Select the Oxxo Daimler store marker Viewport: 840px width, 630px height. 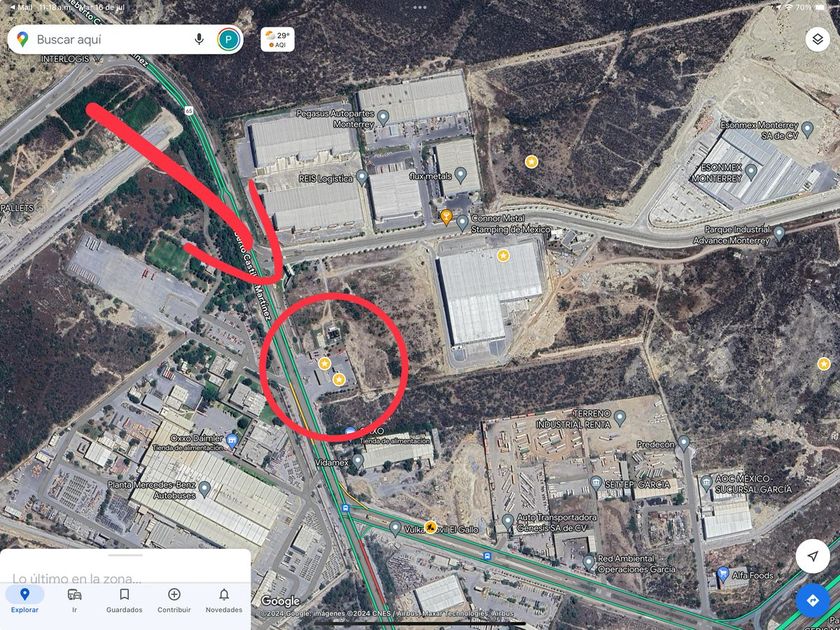[x=231, y=441]
